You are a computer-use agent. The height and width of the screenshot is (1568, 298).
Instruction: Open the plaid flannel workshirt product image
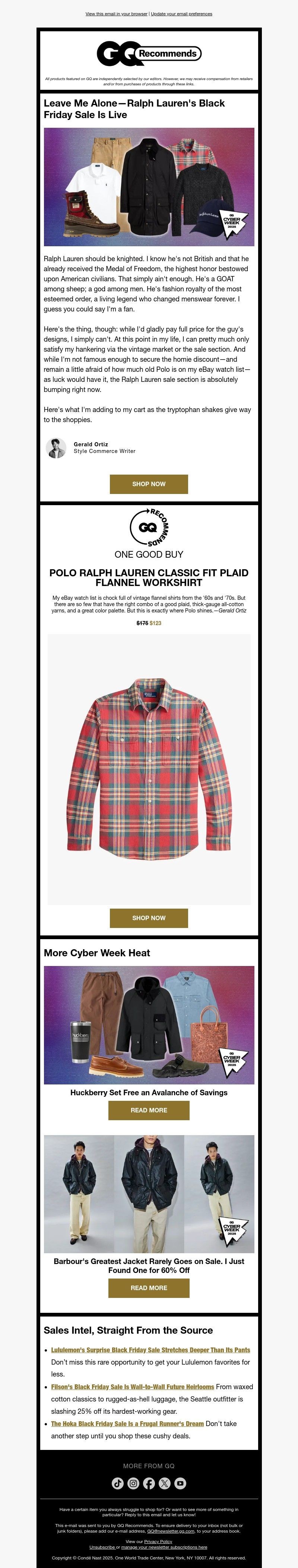[149, 768]
